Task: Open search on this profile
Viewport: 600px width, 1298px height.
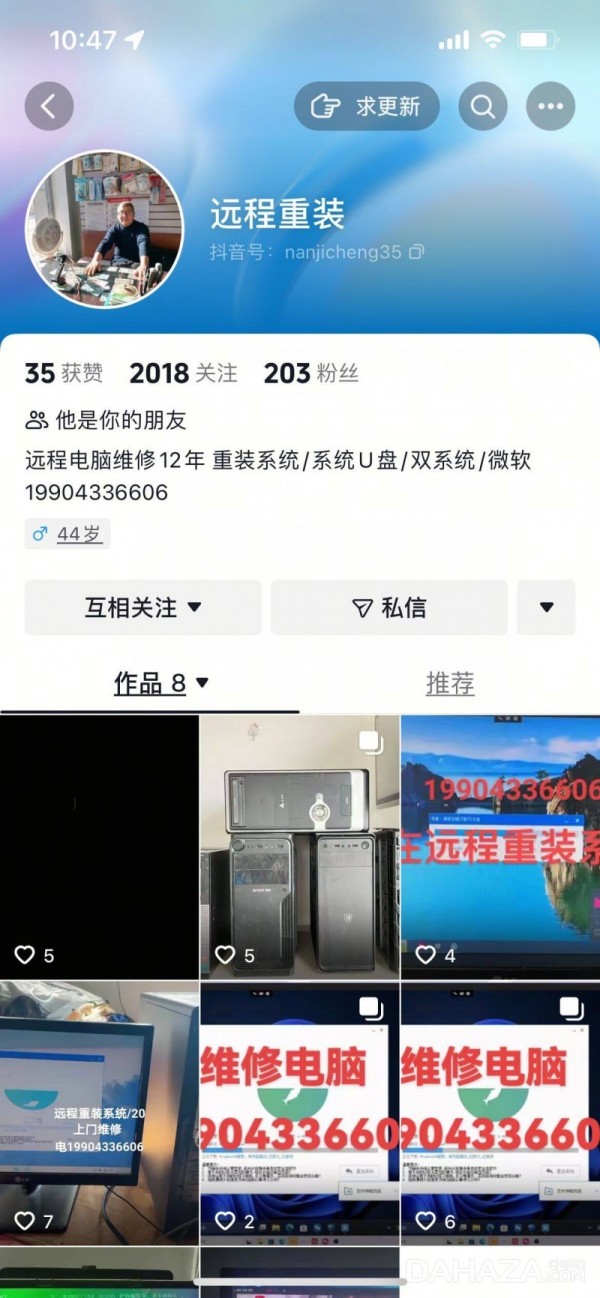Action: pos(483,106)
